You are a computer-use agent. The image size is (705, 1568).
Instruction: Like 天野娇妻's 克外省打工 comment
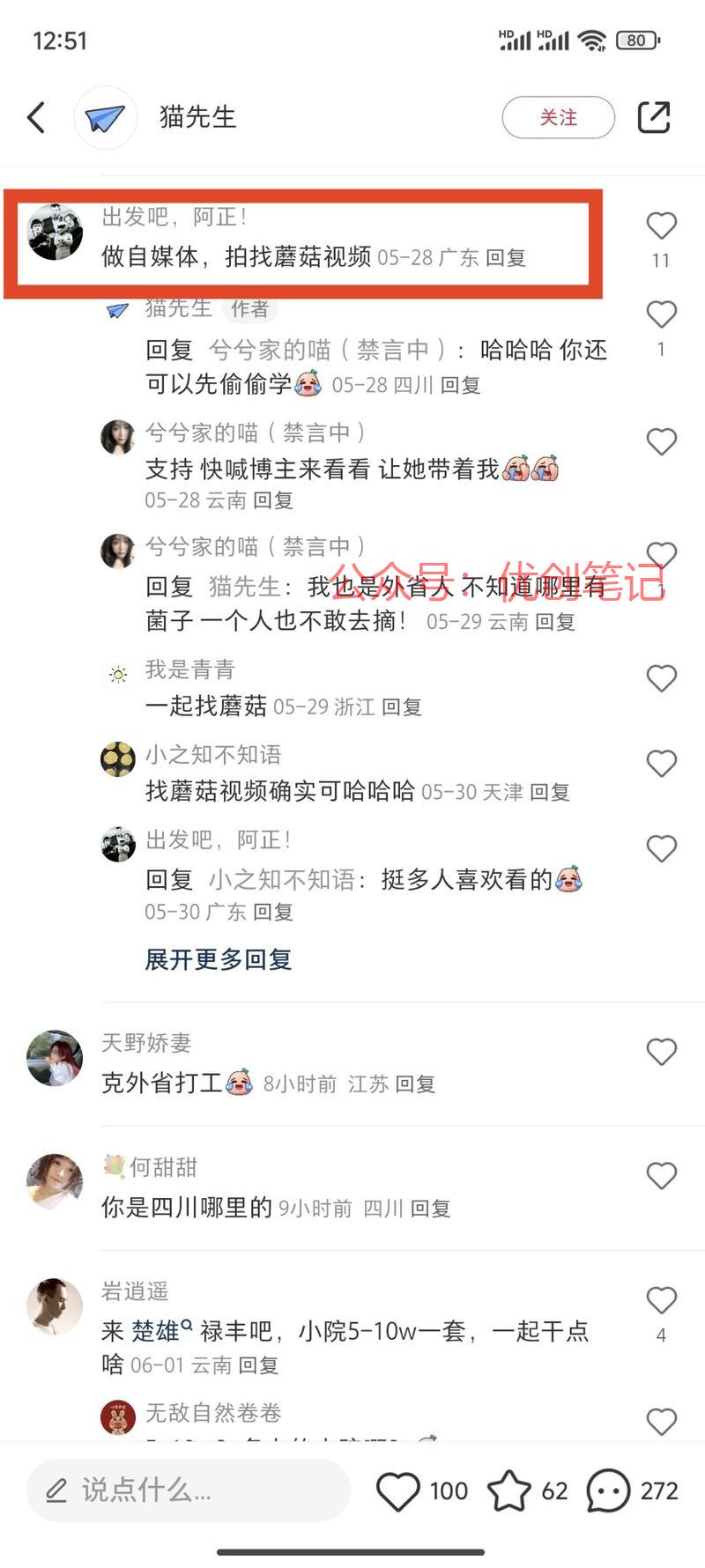661,1052
